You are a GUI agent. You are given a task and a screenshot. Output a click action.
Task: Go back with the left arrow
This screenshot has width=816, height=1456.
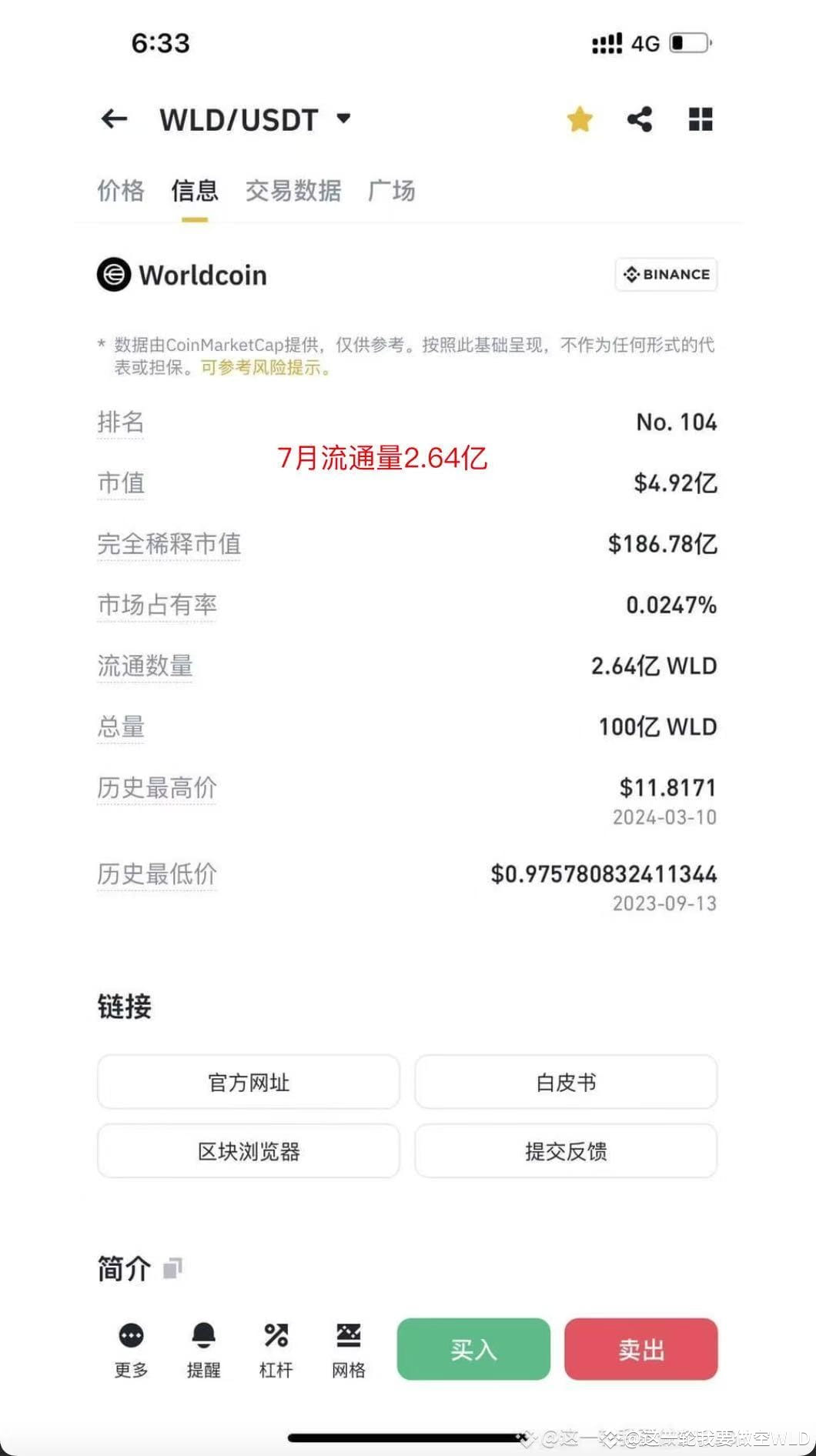pos(114,119)
